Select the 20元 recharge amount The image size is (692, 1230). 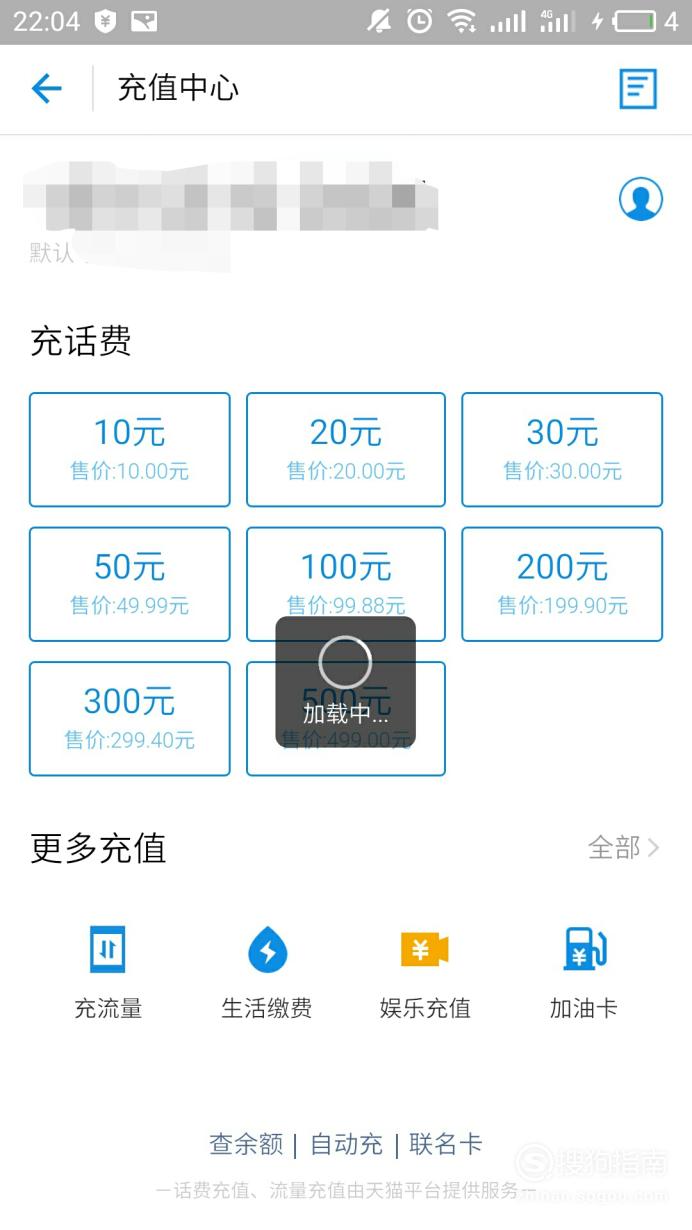(x=346, y=449)
